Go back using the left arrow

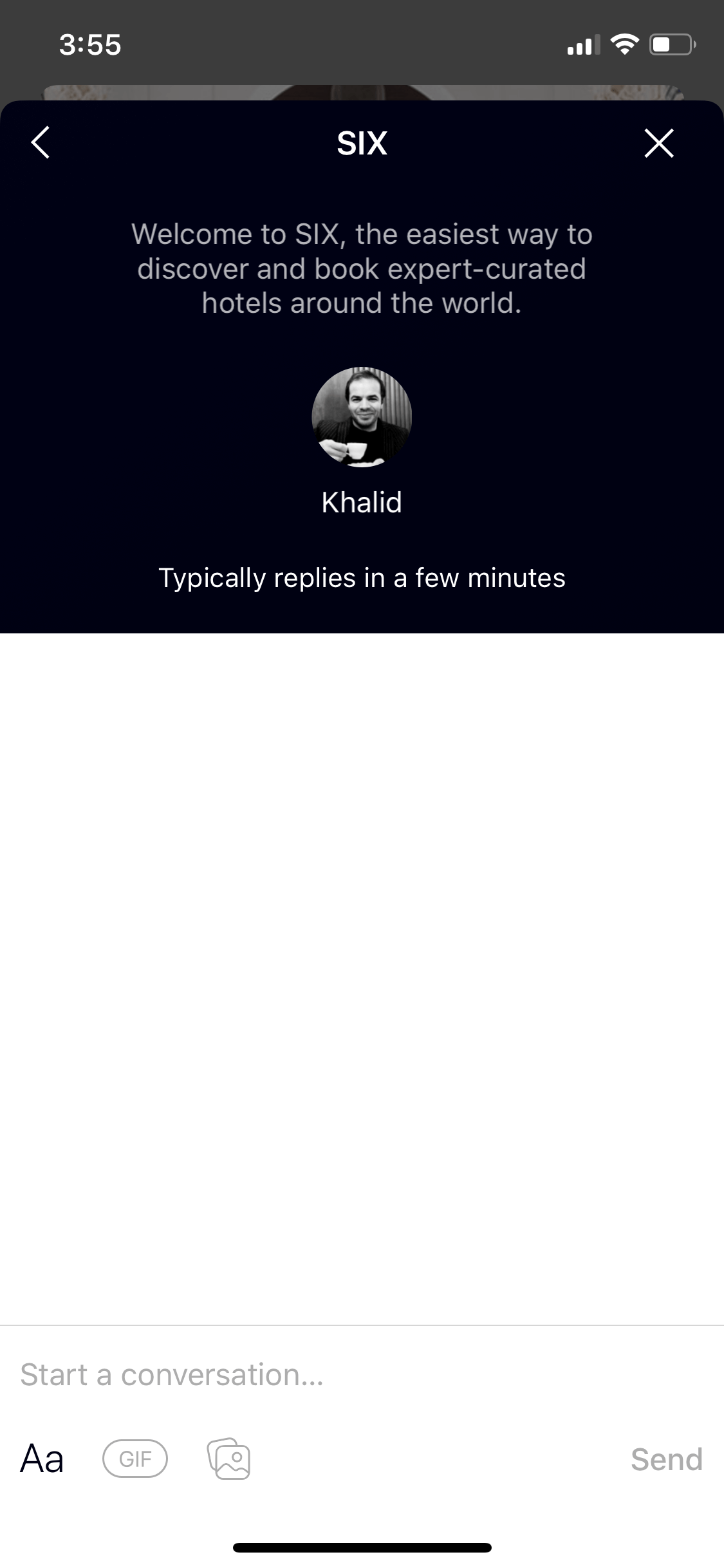[41, 142]
